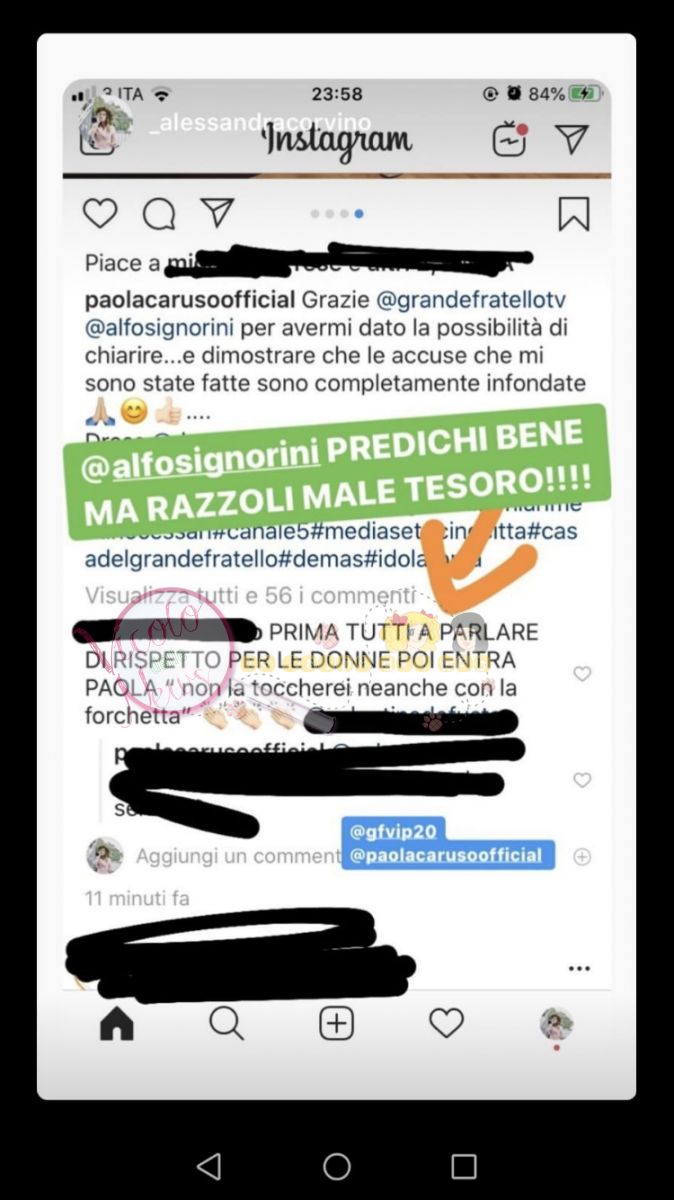Go to the Android home screen
674x1200 pixels.
tap(337, 1165)
